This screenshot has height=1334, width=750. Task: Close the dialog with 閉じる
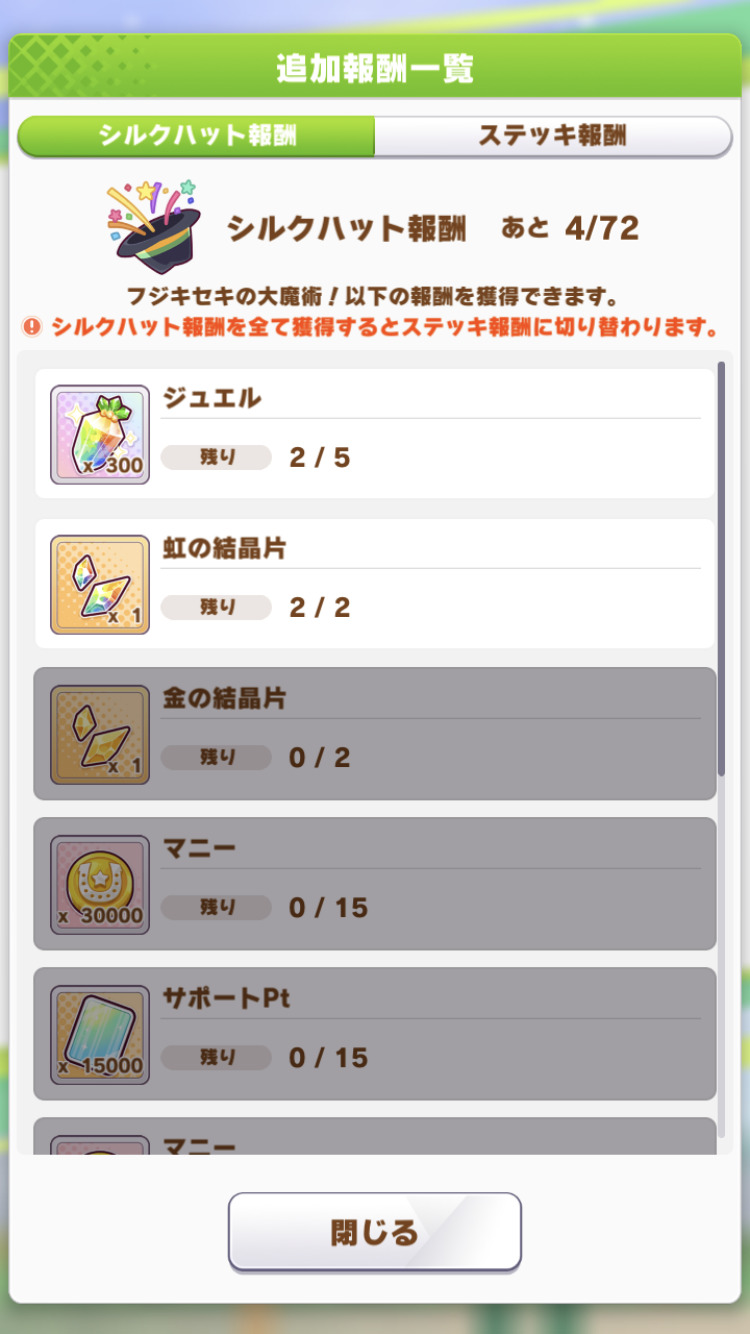[x=374, y=1231]
